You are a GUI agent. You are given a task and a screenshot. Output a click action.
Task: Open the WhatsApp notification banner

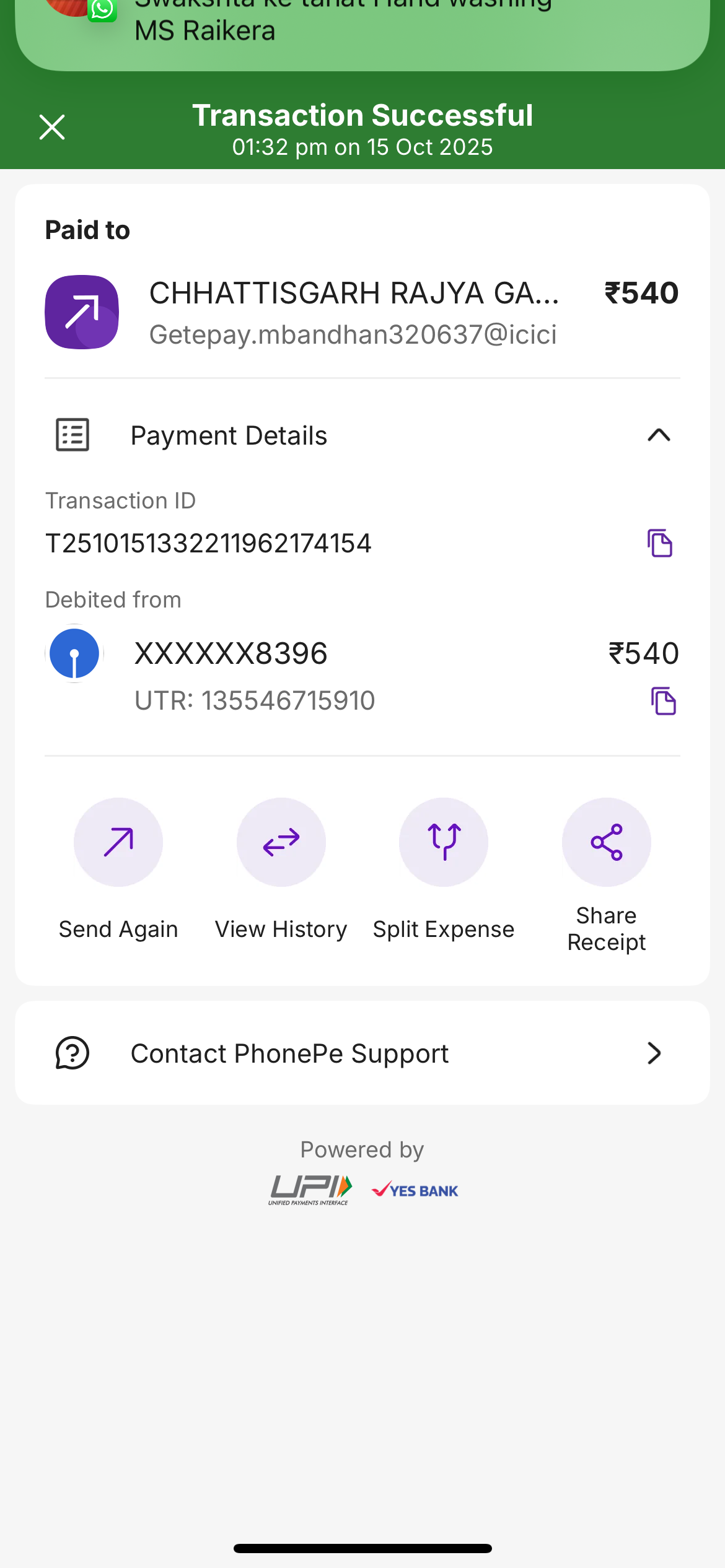pos(362,31)
